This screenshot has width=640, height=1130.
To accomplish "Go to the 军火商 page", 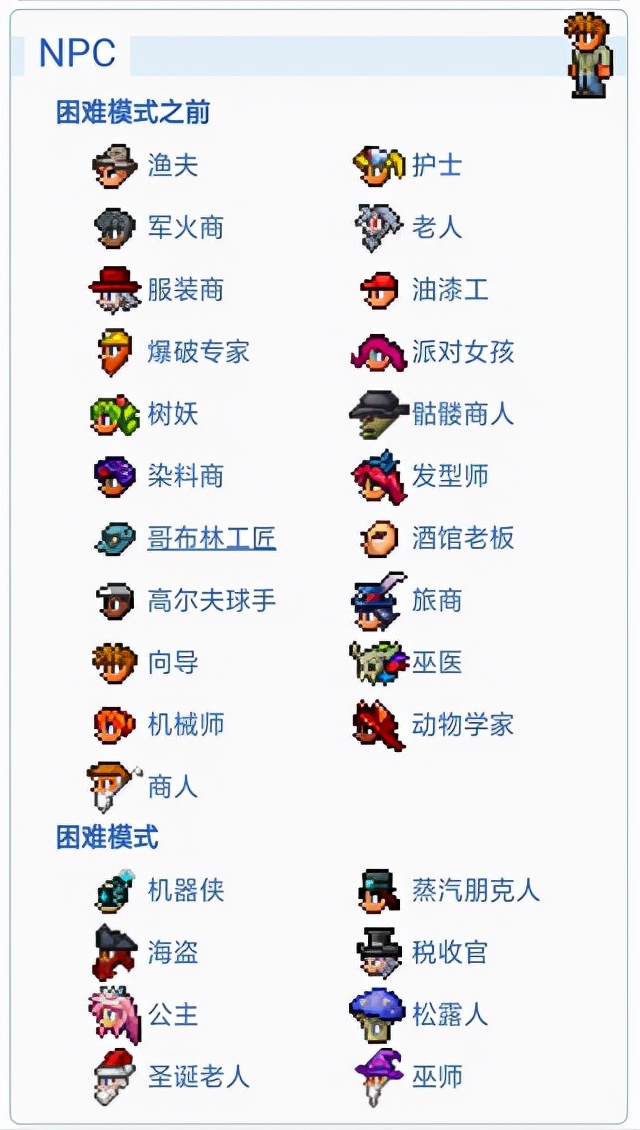I will [185, 228].
